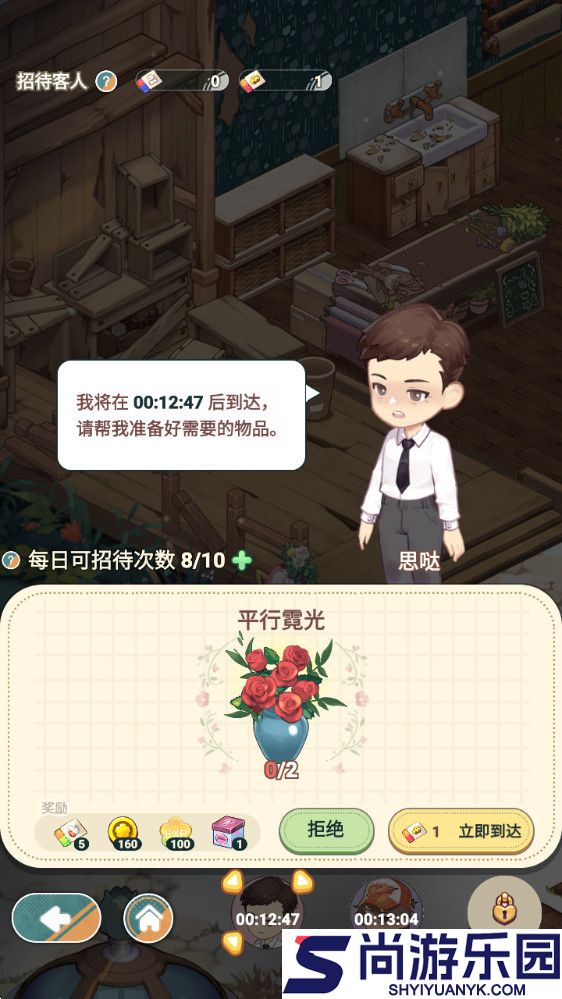Viewport: 562px width, 999px height.
Task: Tap the locked guest slot
Action: point(503,906)
